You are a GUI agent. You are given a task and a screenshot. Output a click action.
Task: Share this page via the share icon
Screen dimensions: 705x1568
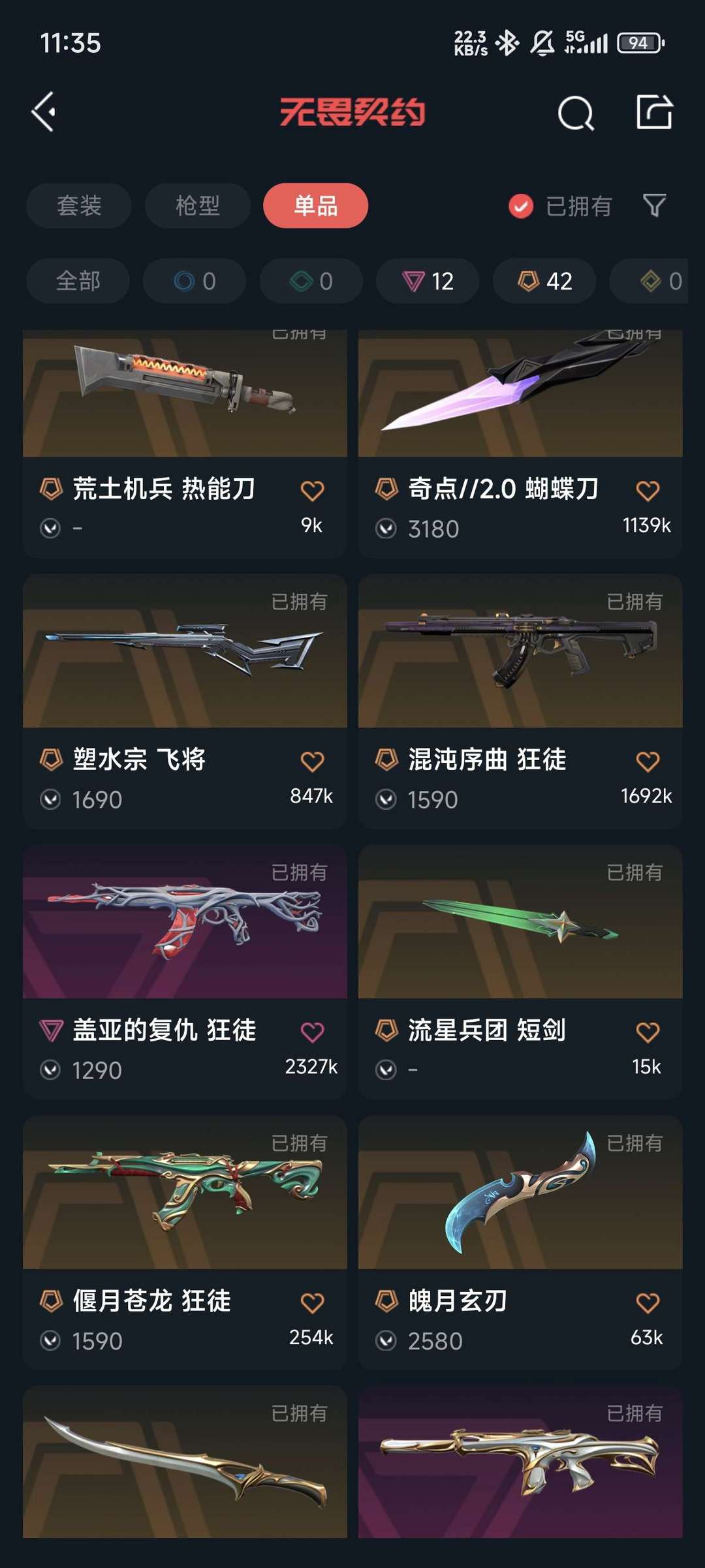654,112
